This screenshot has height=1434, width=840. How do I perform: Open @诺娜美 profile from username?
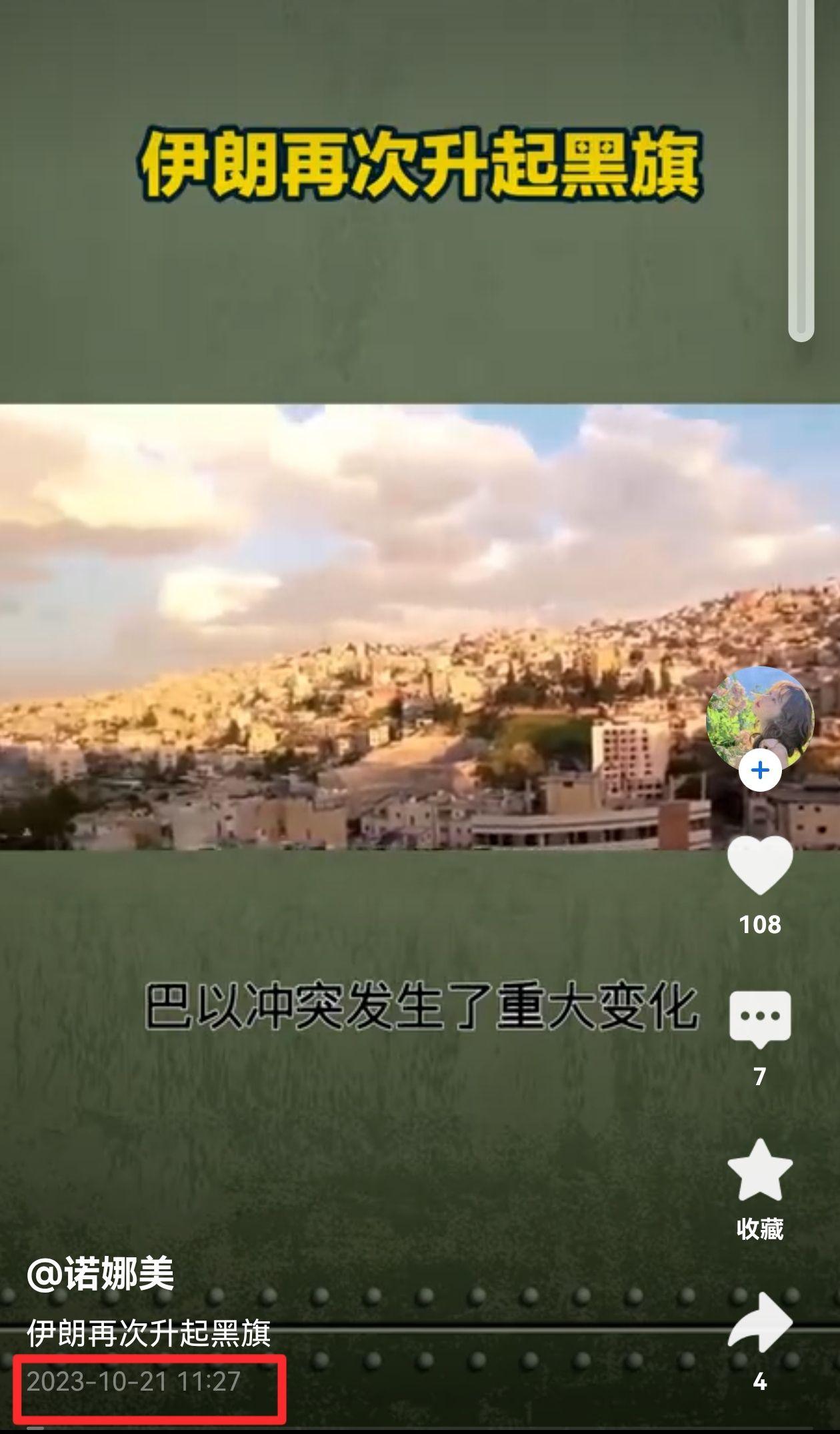click(x=100, y=1274)
